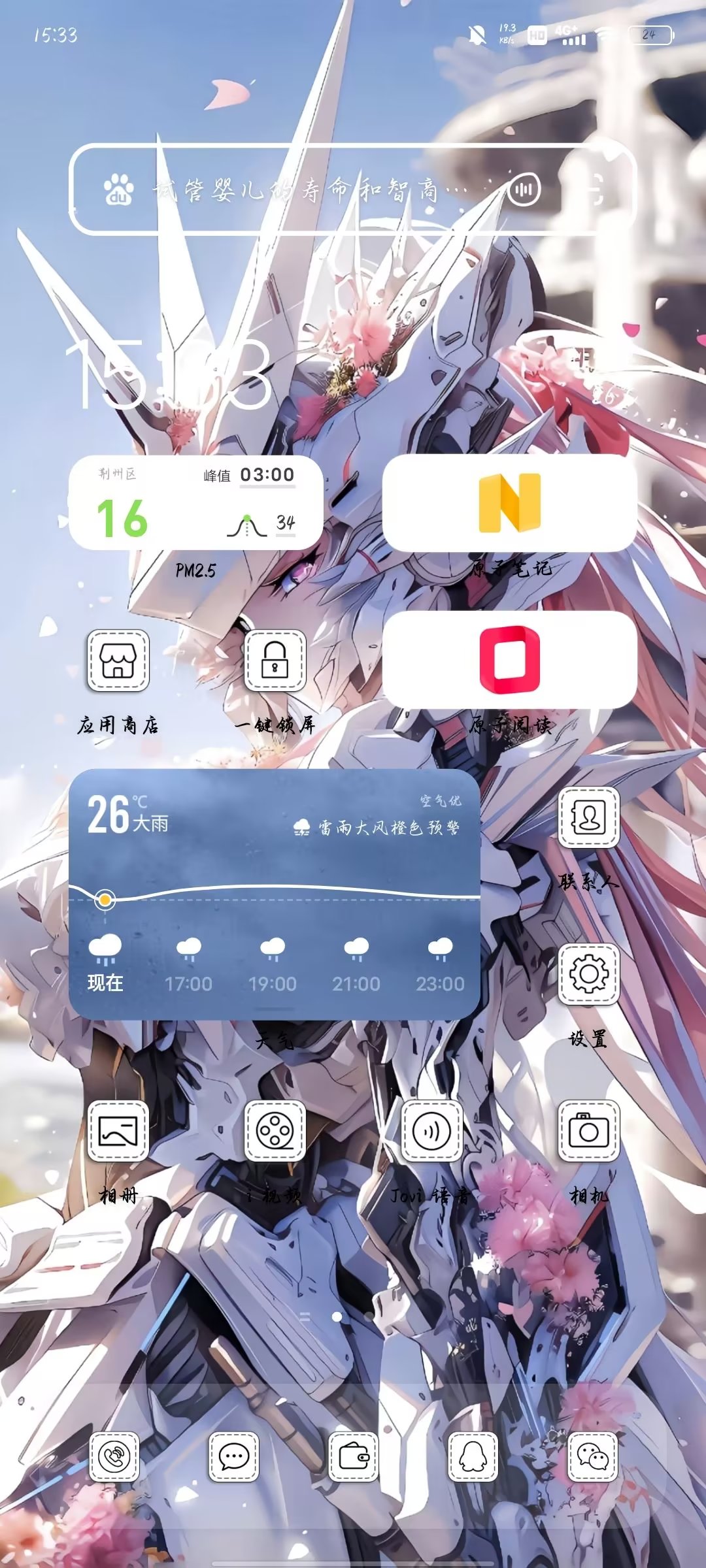Image resolution: width=706 pixels, height=1568 pixels.
Task: Tap 一键锁屏 to lock screen
Action: click(x=275, y=661)
